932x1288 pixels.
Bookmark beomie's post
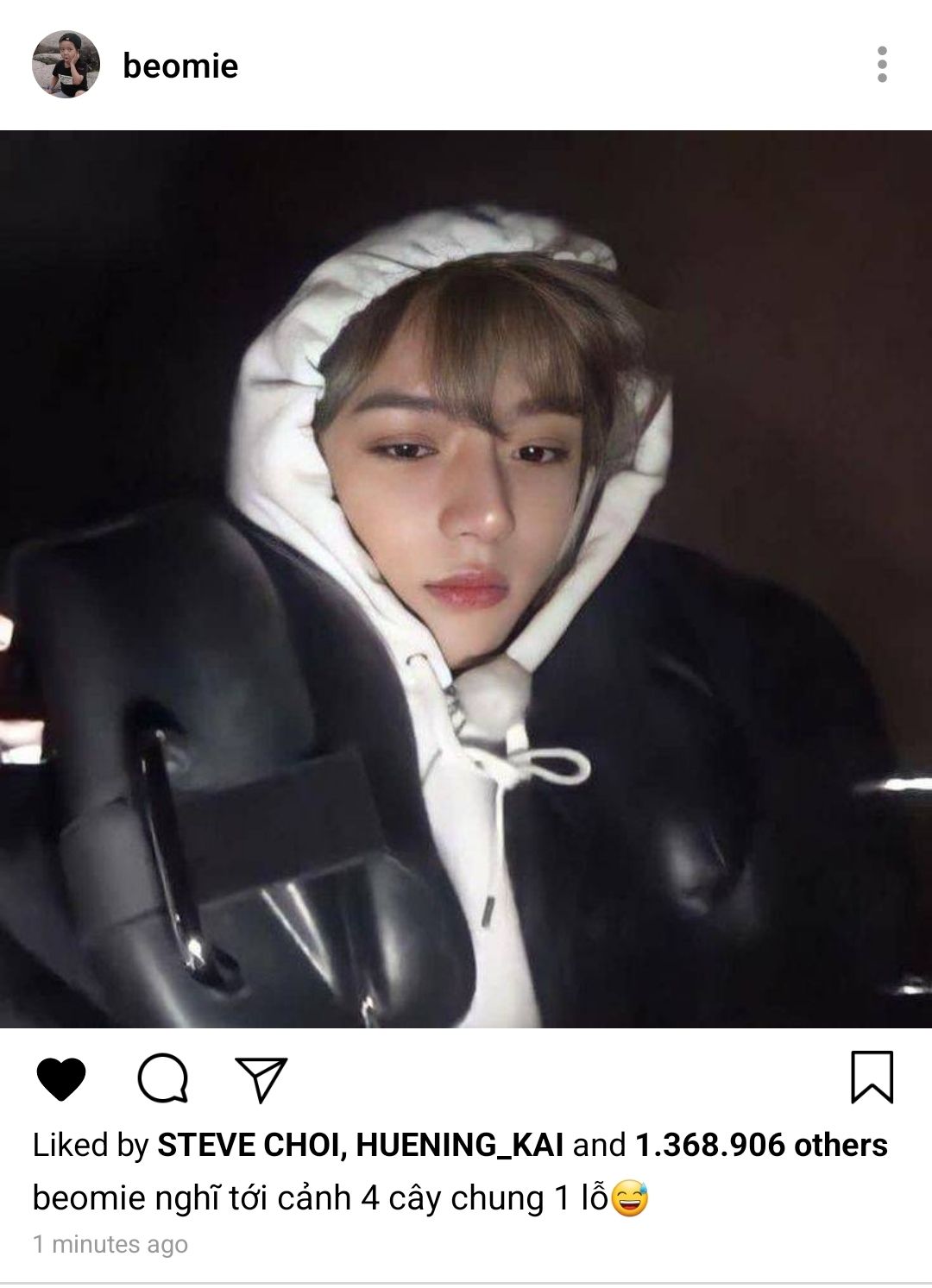pos(872,1077)
